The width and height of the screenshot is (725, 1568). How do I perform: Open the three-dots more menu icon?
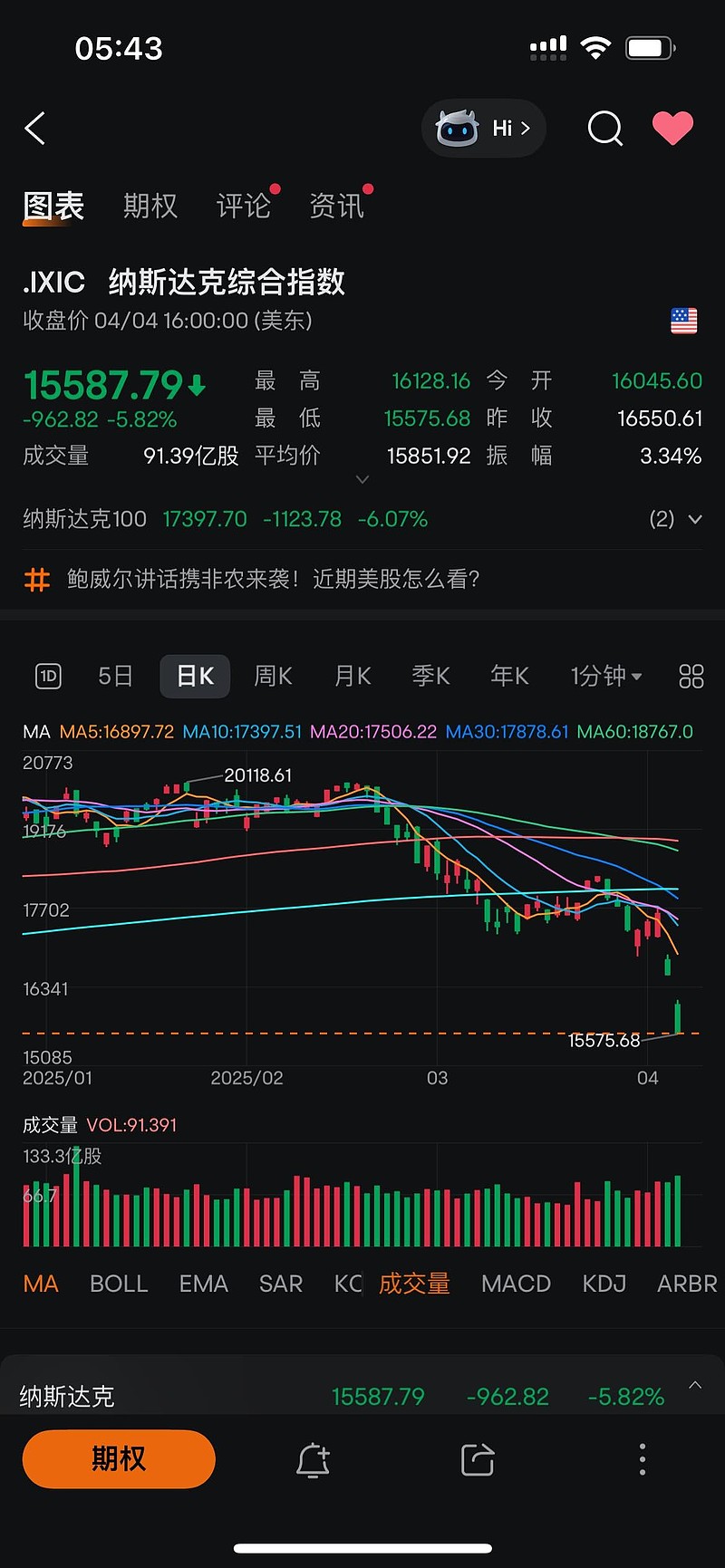tap(642, 1459)
